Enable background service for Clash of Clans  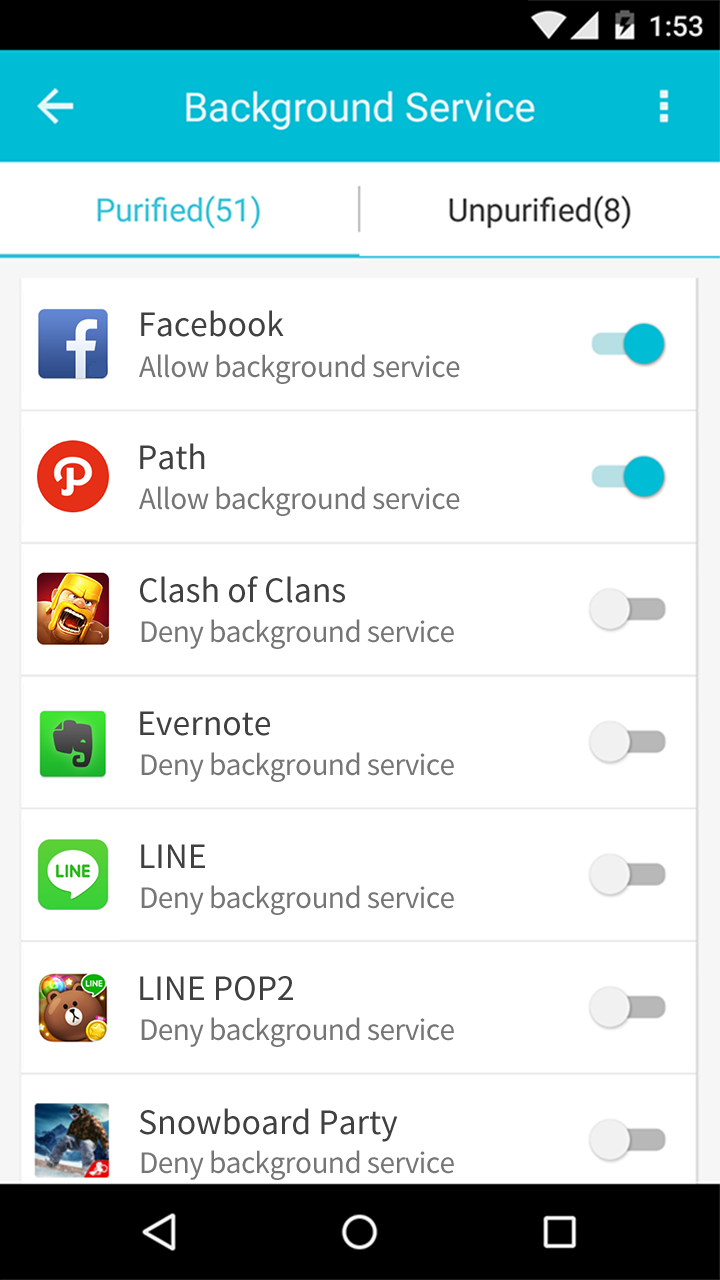point(628,608)
